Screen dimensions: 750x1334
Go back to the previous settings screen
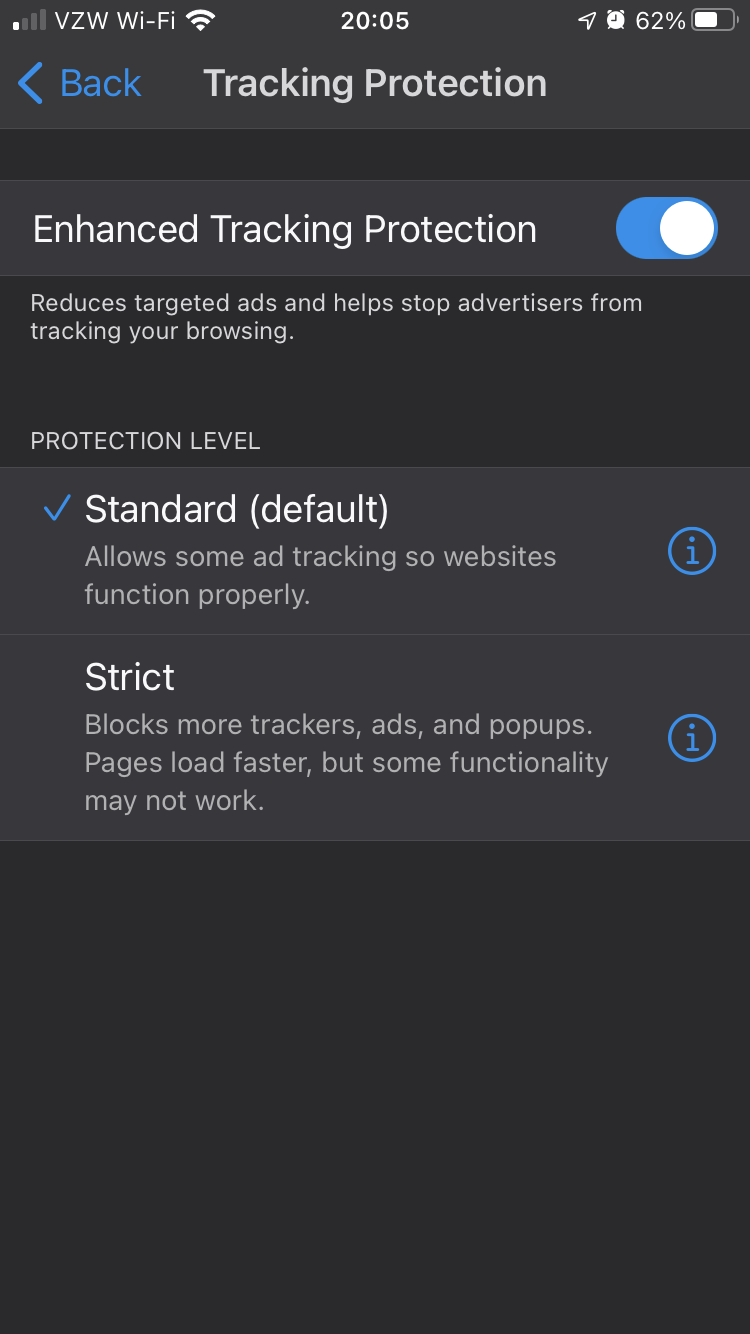point(80,83)
